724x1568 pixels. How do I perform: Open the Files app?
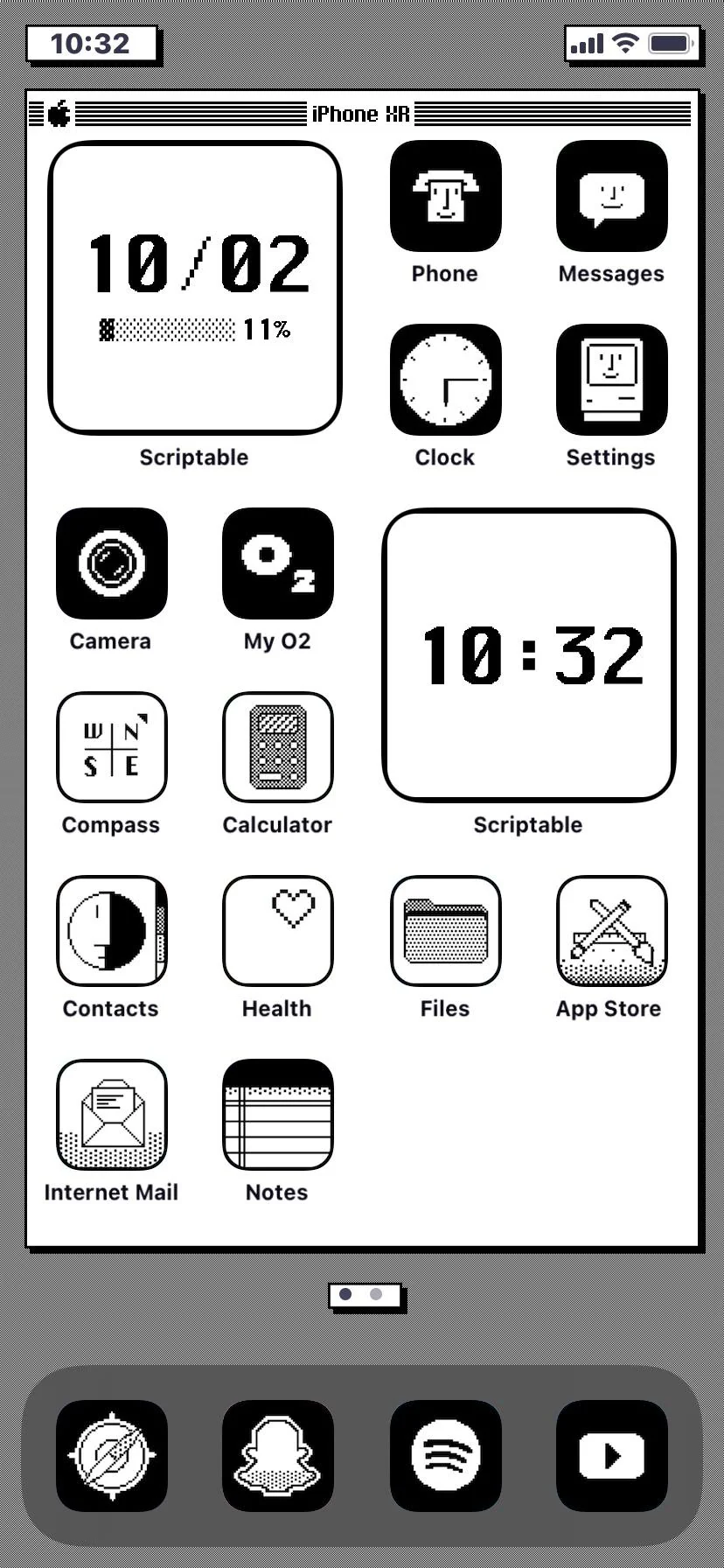[x=445, y=932]
